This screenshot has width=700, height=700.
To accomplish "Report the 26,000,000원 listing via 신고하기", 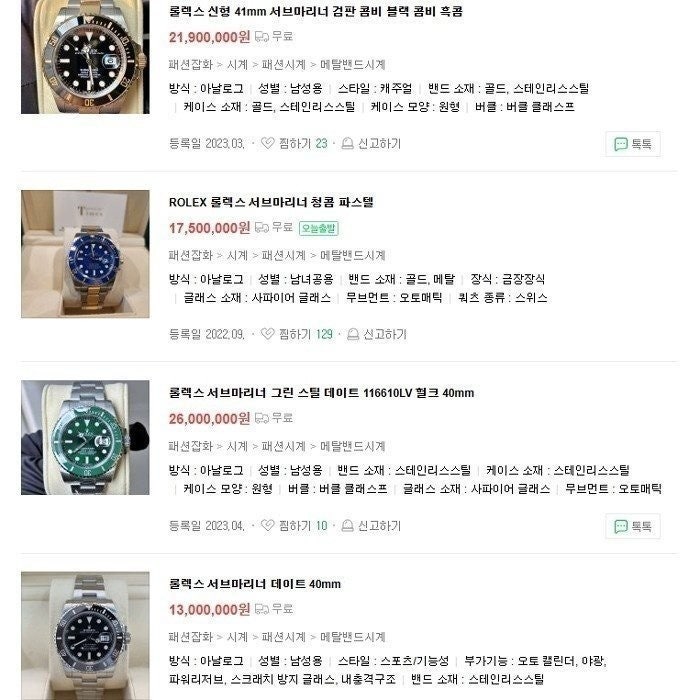I will (x=371, y=525).
